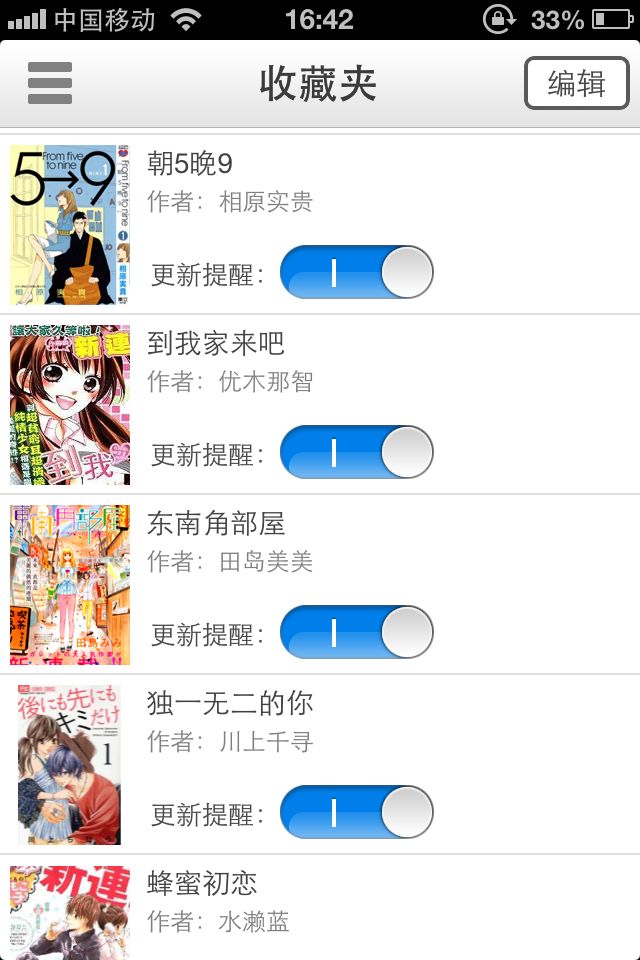The image size is (640, 960).
Task: Open the hamburger menu
Action: (50, 83)
